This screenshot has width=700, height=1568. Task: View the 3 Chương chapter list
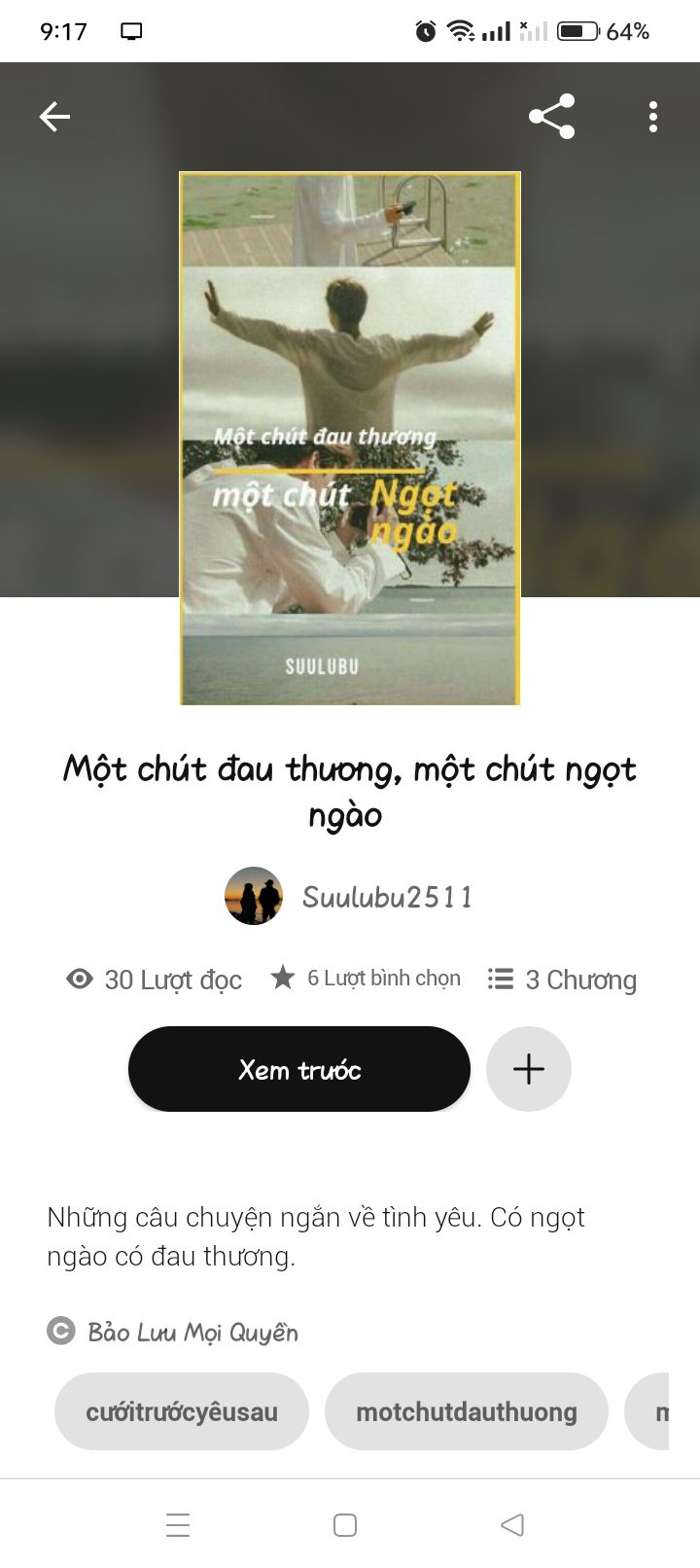click(x=562, y=980)
